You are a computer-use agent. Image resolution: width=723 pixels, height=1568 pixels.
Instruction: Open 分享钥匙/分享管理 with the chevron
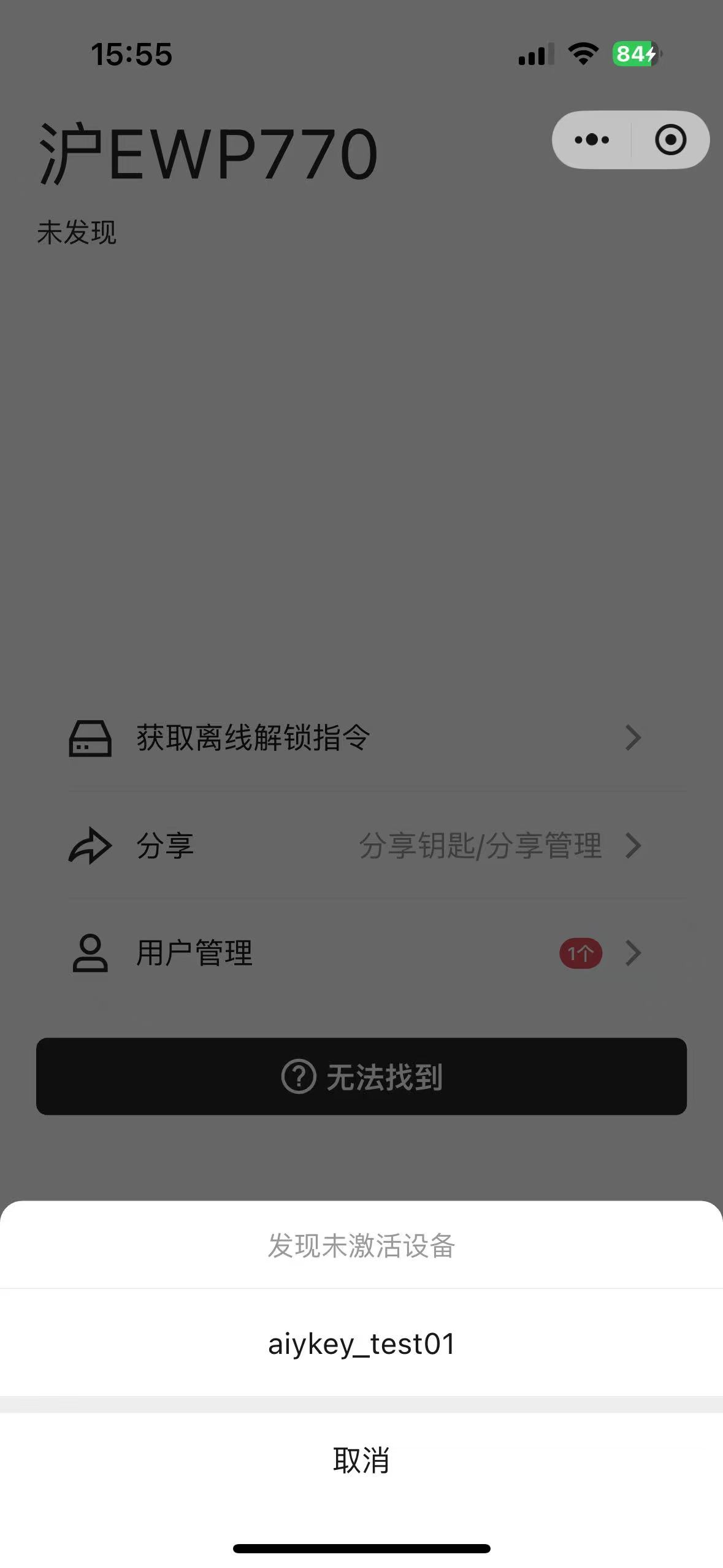pos(634,847)
